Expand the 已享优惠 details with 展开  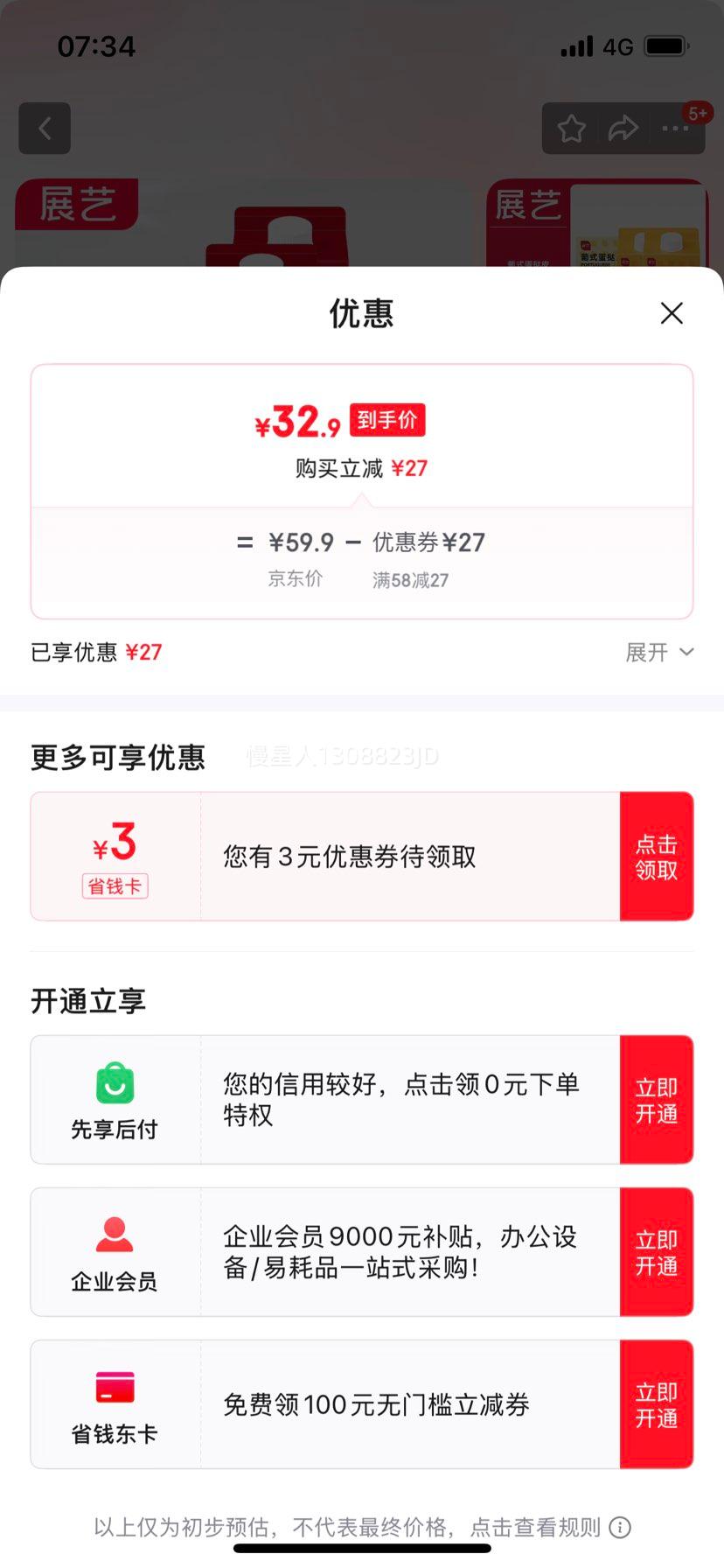(660, 652)
